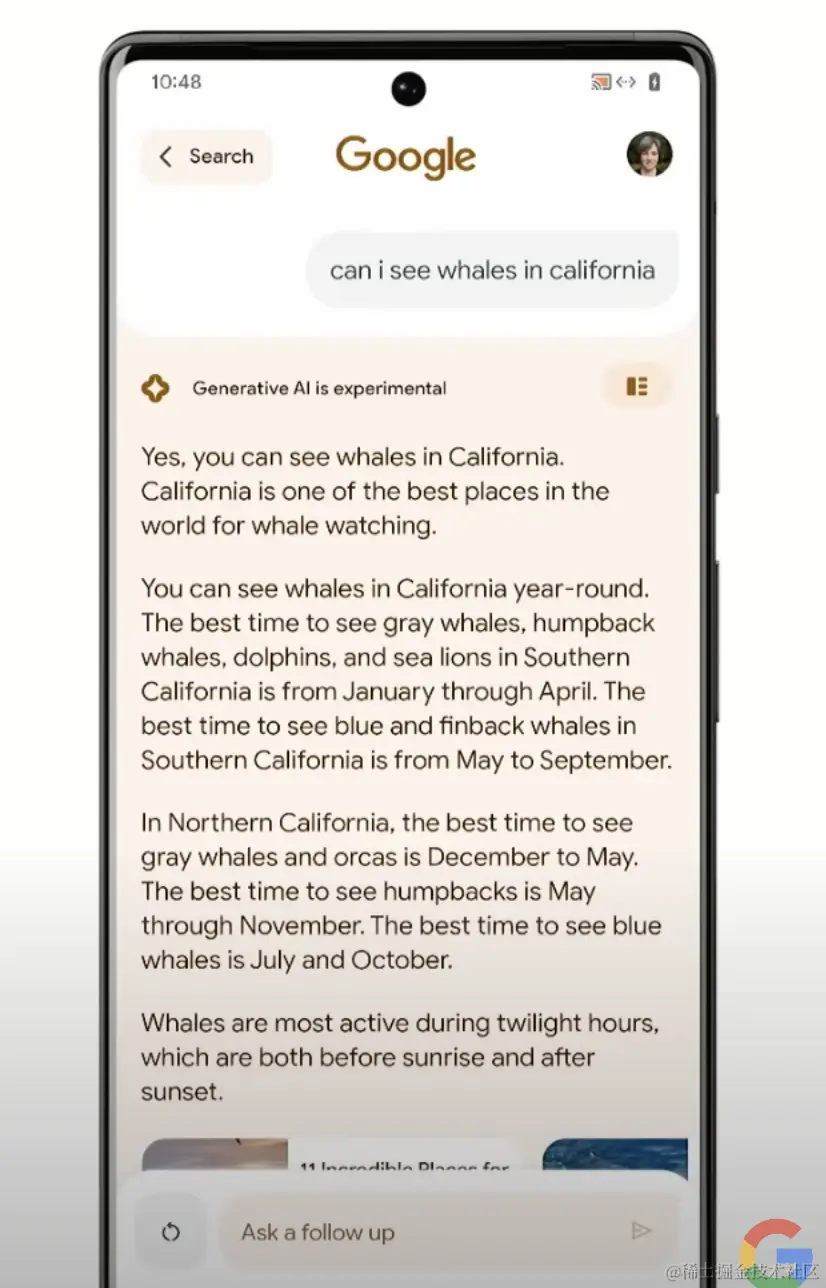
Task: Open the account profile avatar
Action: tap(649, 155)
